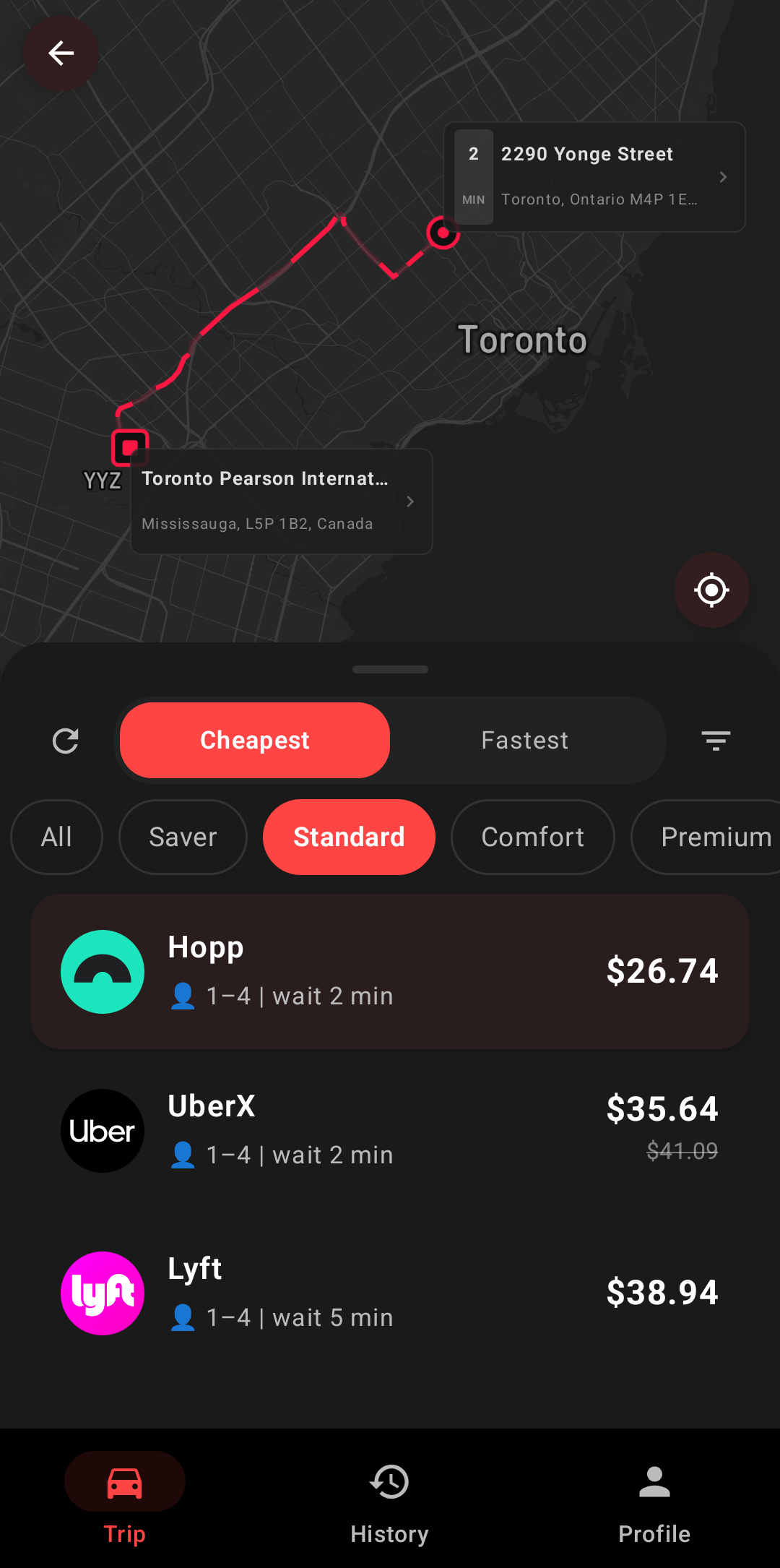Tap the Uber logo icon
Viewport: 780px width, 1568px height.
coord(103,1130)
